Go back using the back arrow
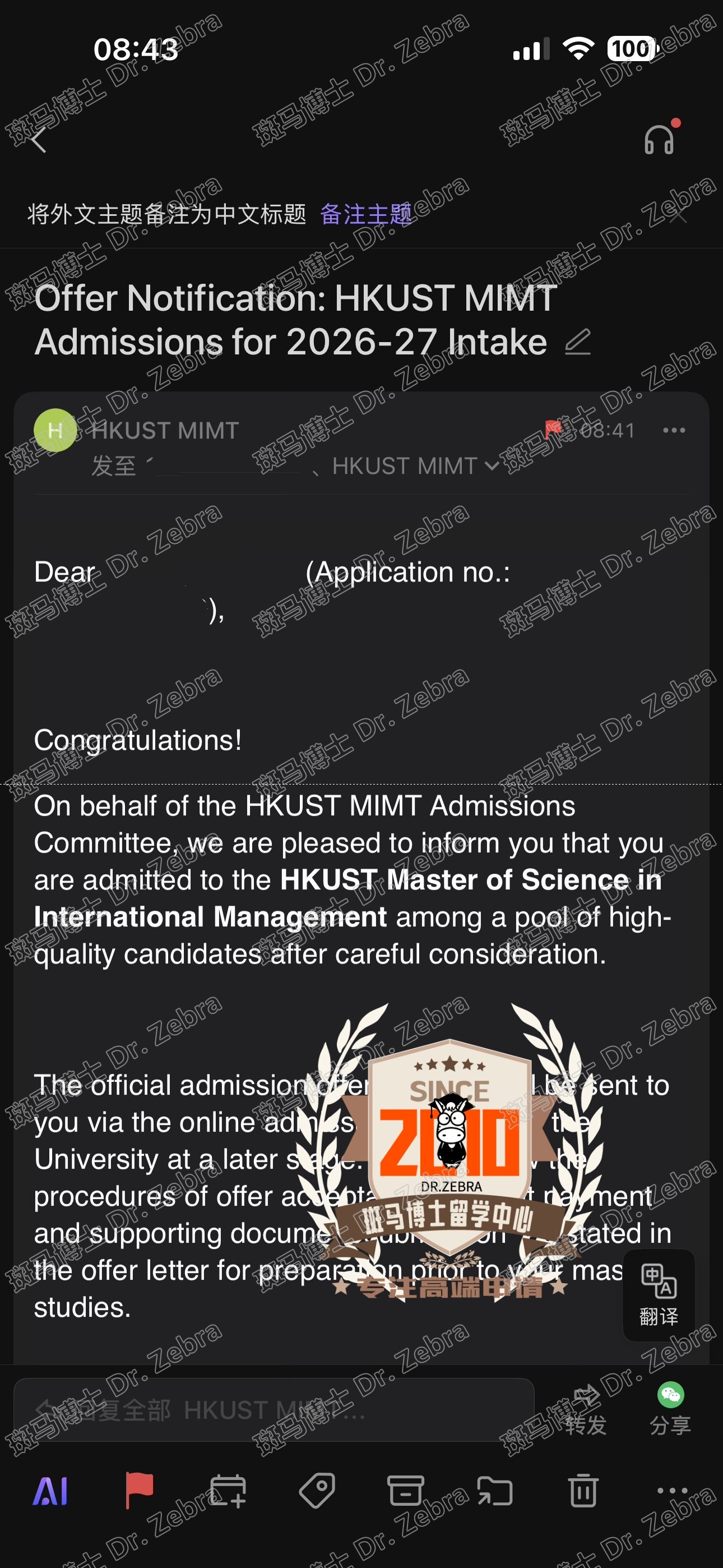Image resolution: width=723 pixels, height=1568 pixels. coord(38,139)
